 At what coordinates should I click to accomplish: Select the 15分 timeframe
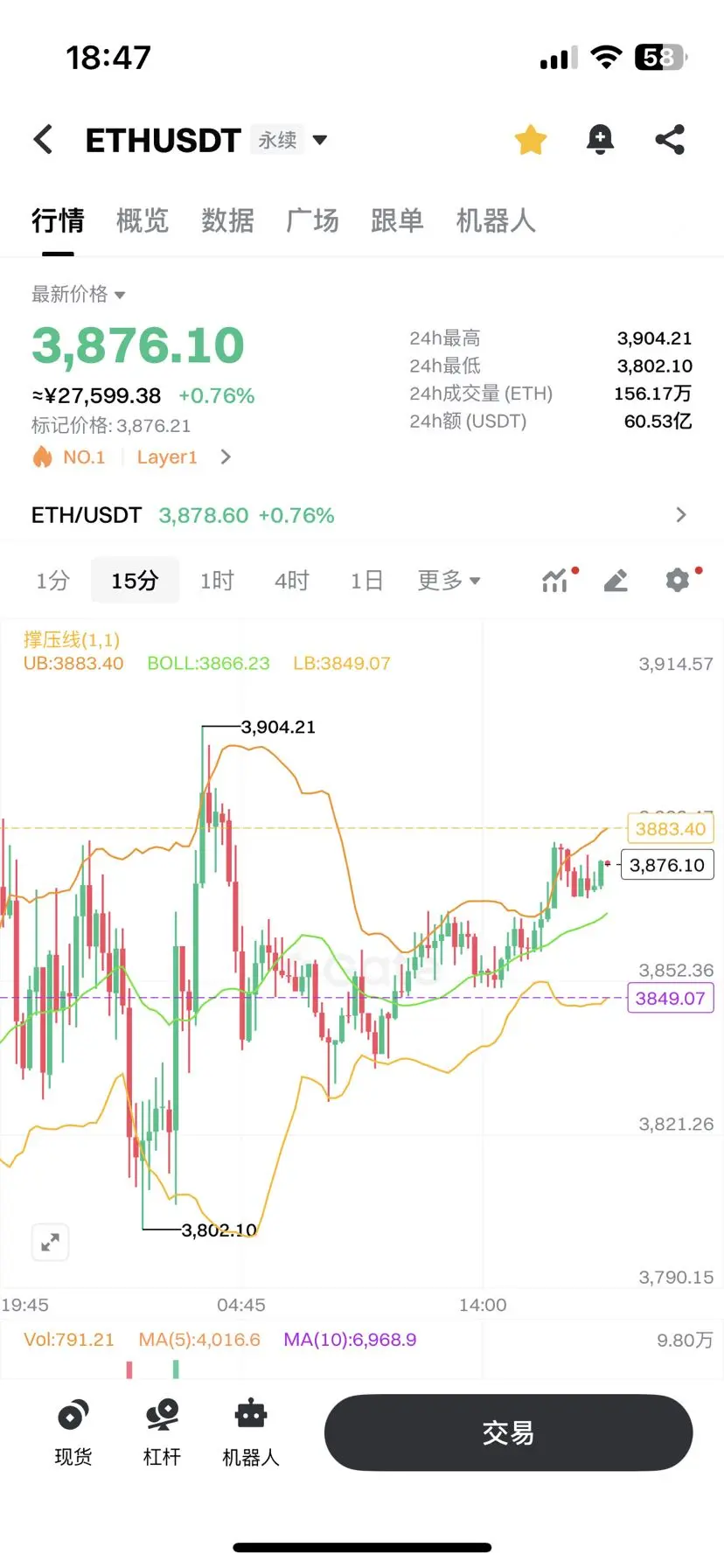(x=135, y=580)
